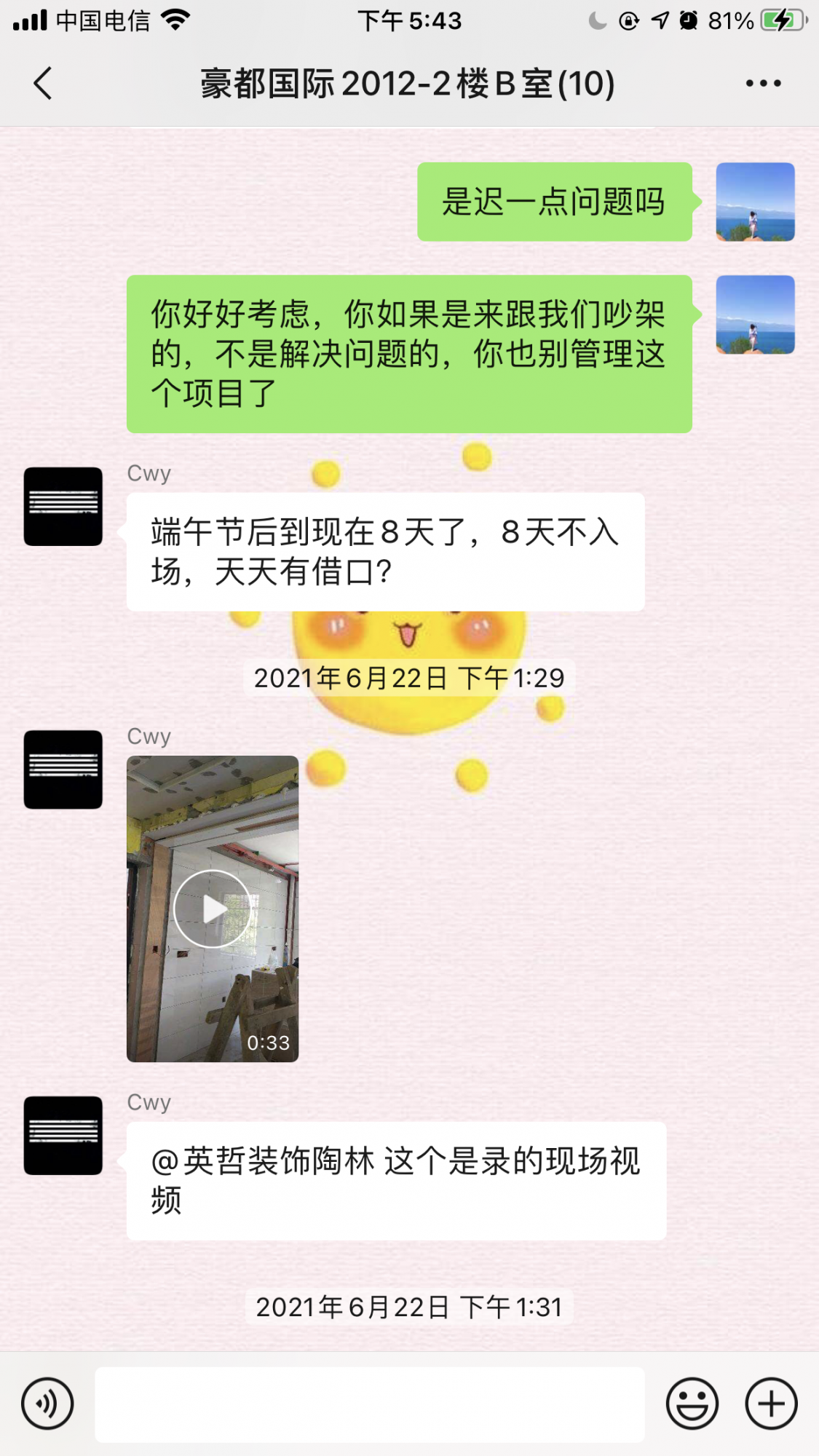Image resolution: width=819 pixels, height=1456 pixels.
Task: Tap my avatar beside the 你好好考虑 message
Action: point(755,314)
